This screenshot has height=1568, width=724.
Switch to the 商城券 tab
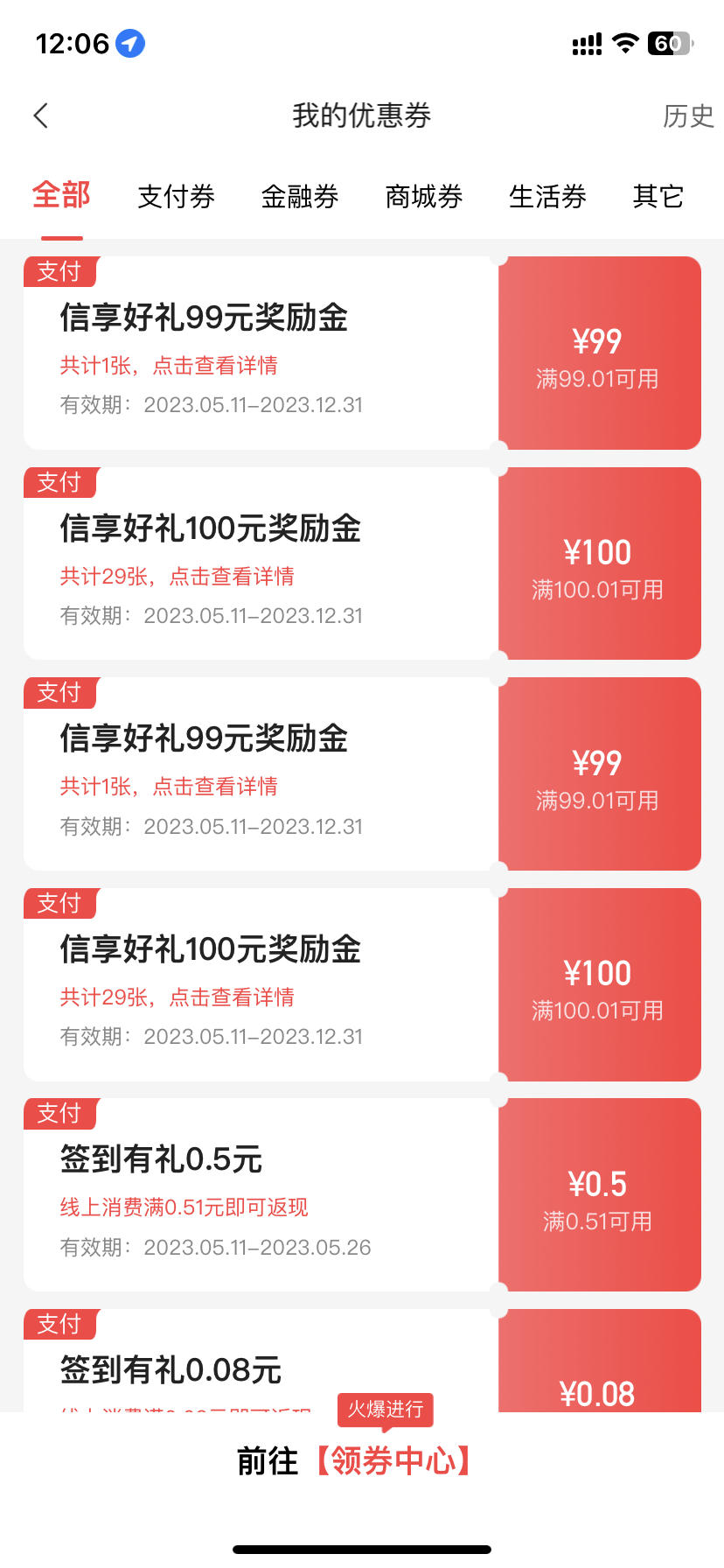(424, 197)
